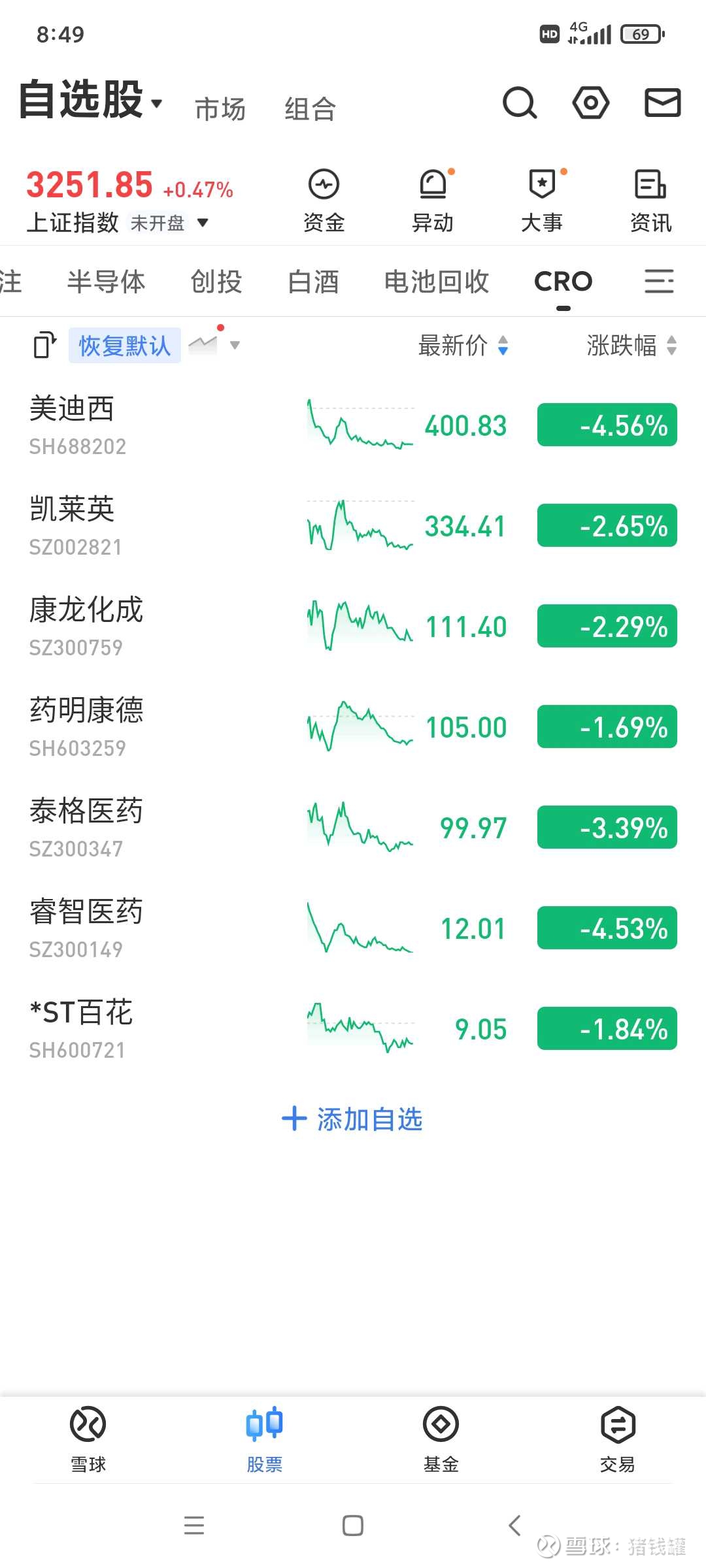This screenshot has height=1568, width=706.
Task: Open the hexagon settings icon
Action: 591,103
